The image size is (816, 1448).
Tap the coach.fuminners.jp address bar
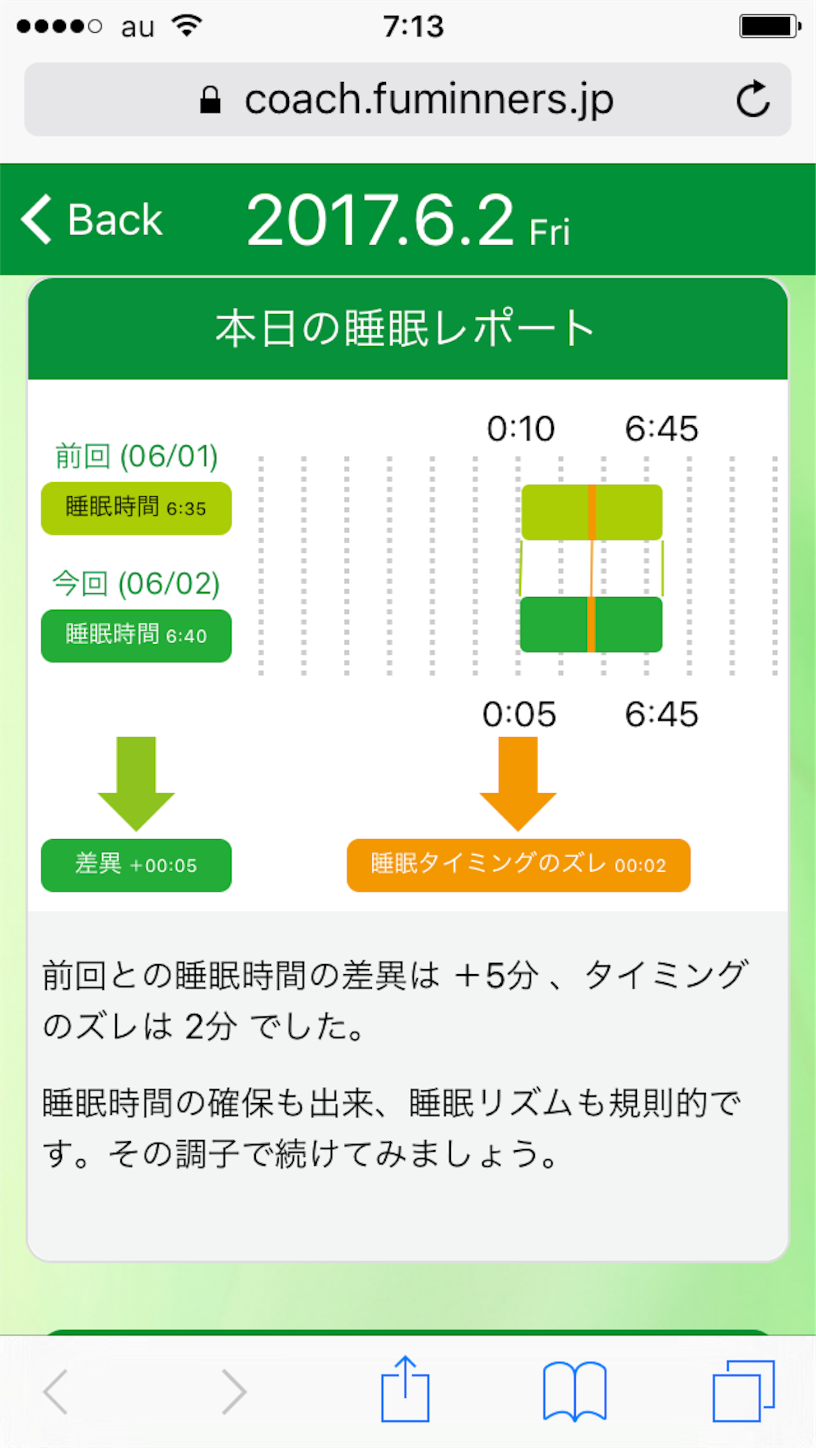(408, 100)
